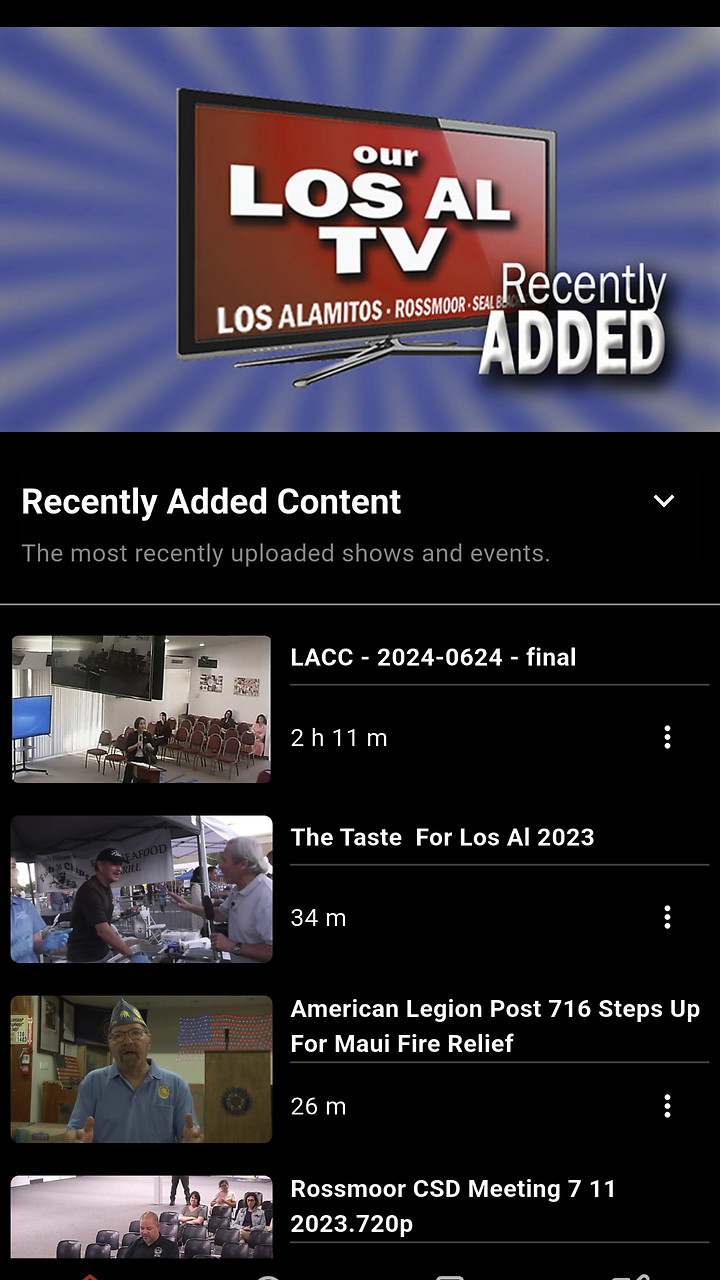Tap the live TV icon in bottom navigation

coord(450,1270)
